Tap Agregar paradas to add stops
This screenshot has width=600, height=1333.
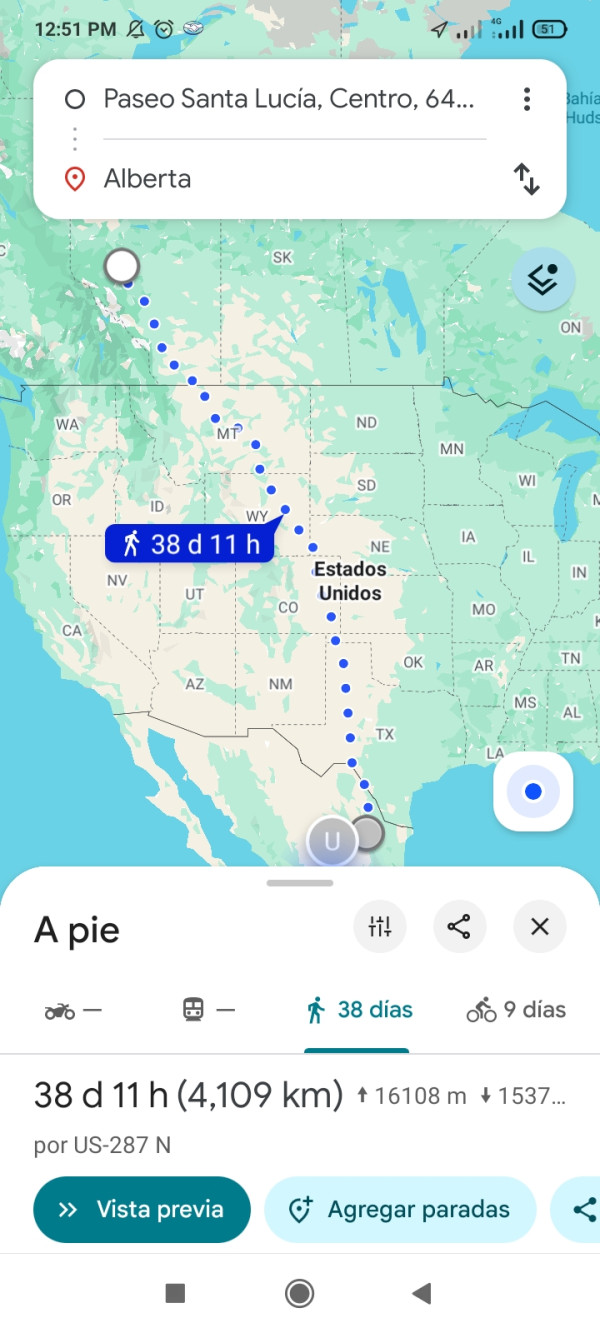point(400,1209)
